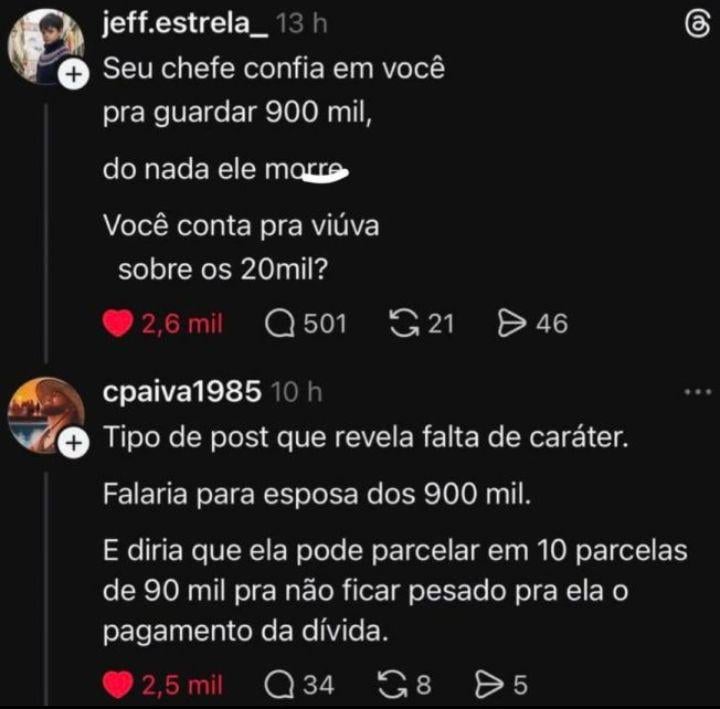Like jeff.estrela_'s post
The image size is (720, 709).
(x=119, y=323)
